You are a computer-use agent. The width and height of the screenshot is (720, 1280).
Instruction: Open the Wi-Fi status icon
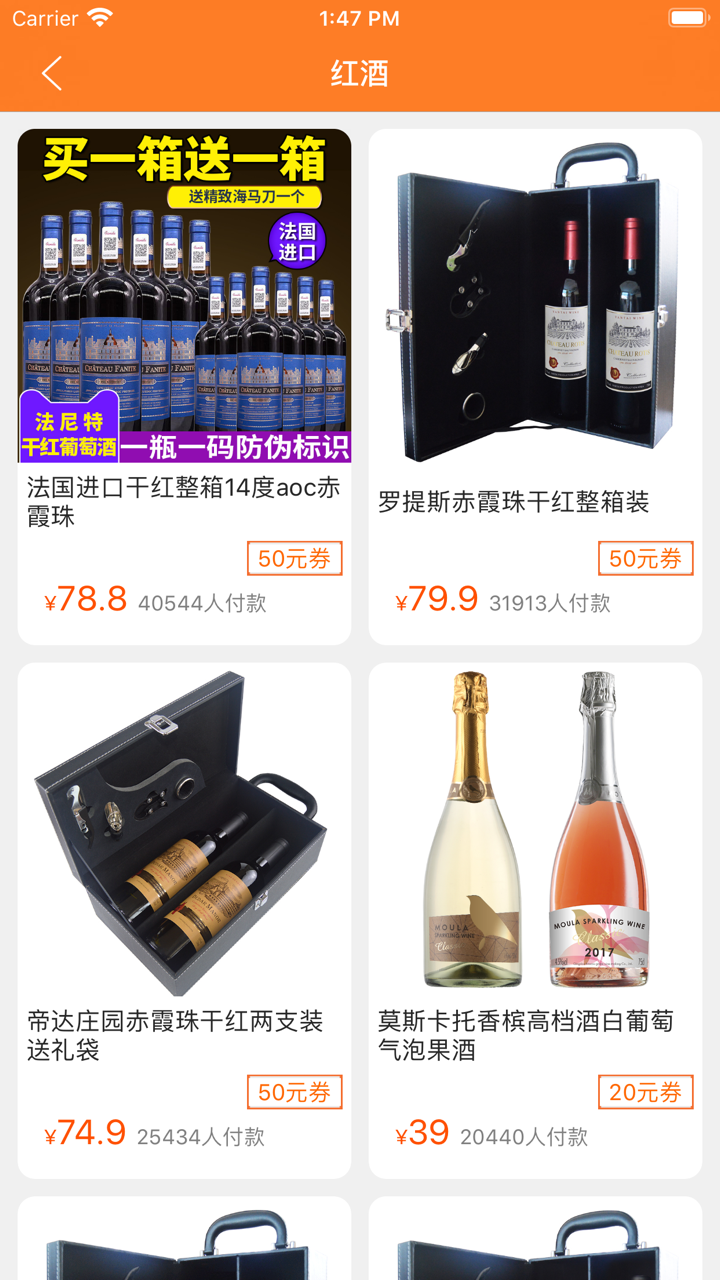point(96,17)
